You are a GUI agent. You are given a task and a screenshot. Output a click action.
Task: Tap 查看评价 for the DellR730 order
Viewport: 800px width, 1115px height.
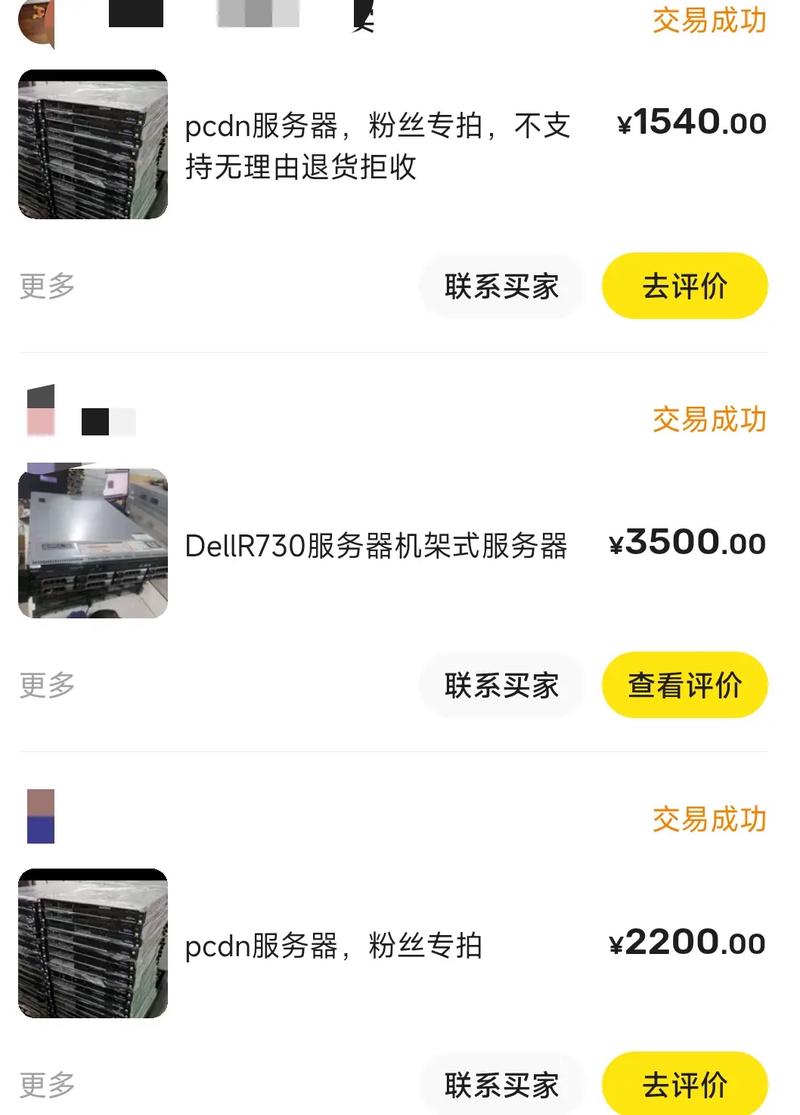(684, 685)
